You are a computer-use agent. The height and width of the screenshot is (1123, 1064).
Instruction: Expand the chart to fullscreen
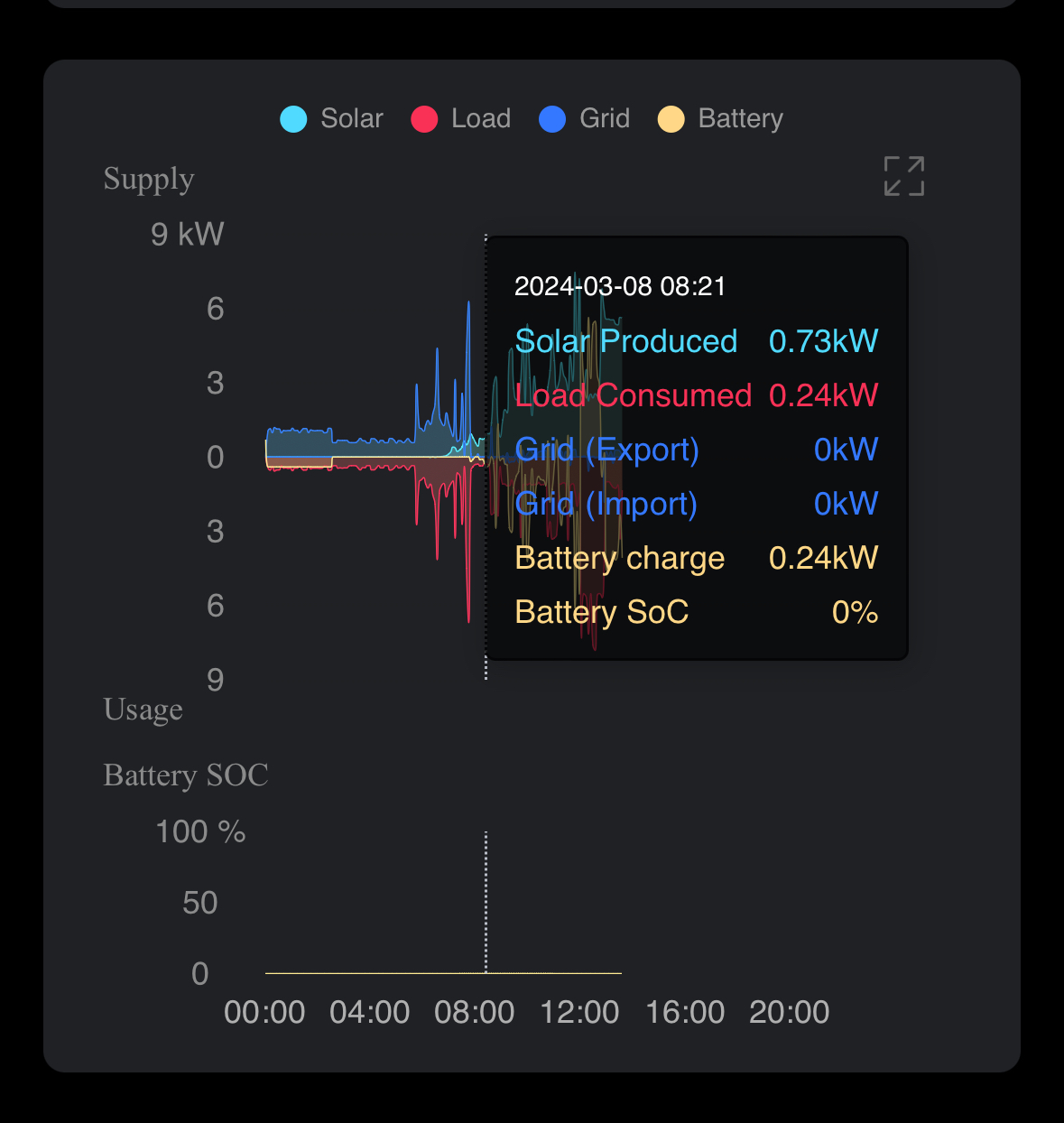(903, 176)
